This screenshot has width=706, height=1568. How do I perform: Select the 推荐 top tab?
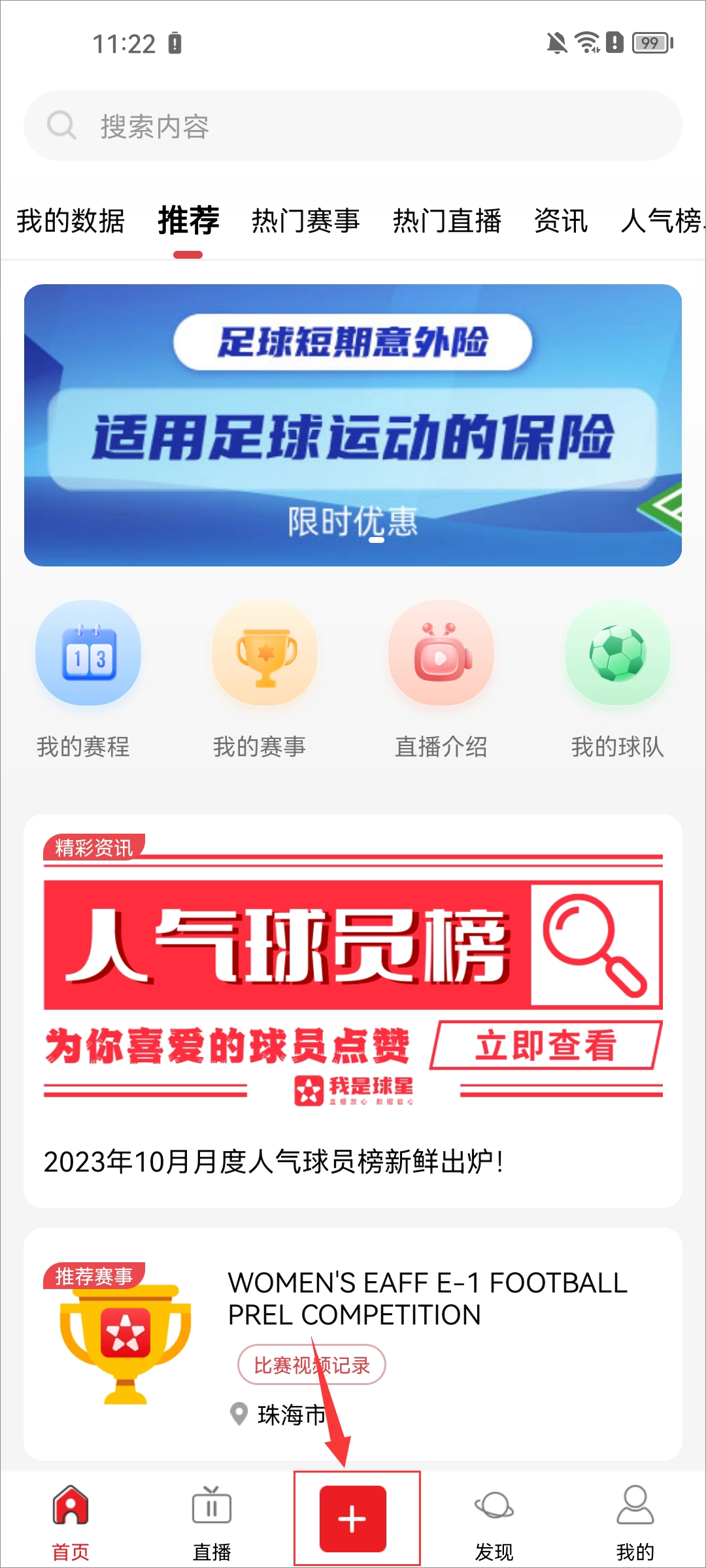(x=188, y=221)
